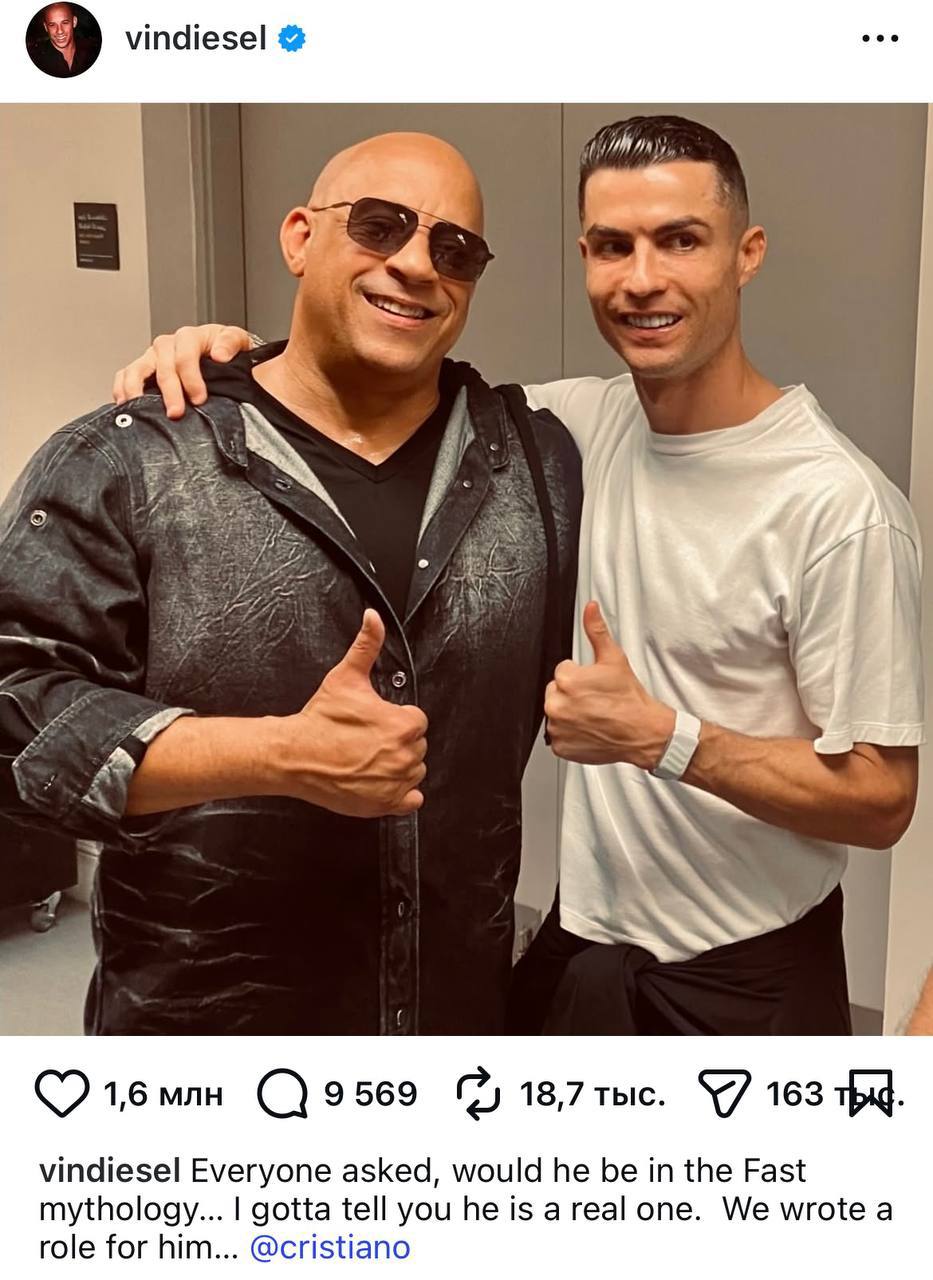Open the @cristiano mention in the caption
The image size is (933, 1280).
click(x=329, y=1248)
